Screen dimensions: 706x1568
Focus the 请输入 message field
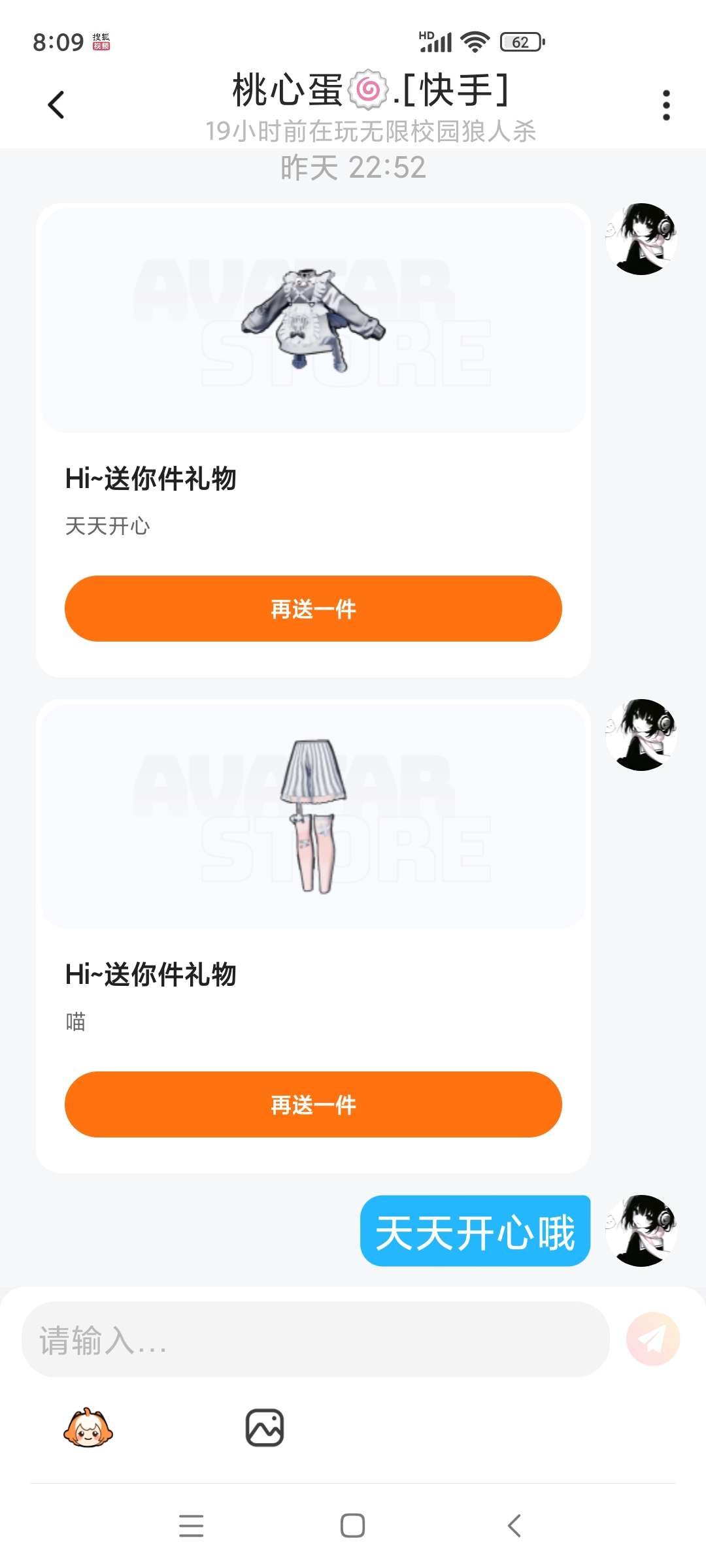(x=316, y=1339)
